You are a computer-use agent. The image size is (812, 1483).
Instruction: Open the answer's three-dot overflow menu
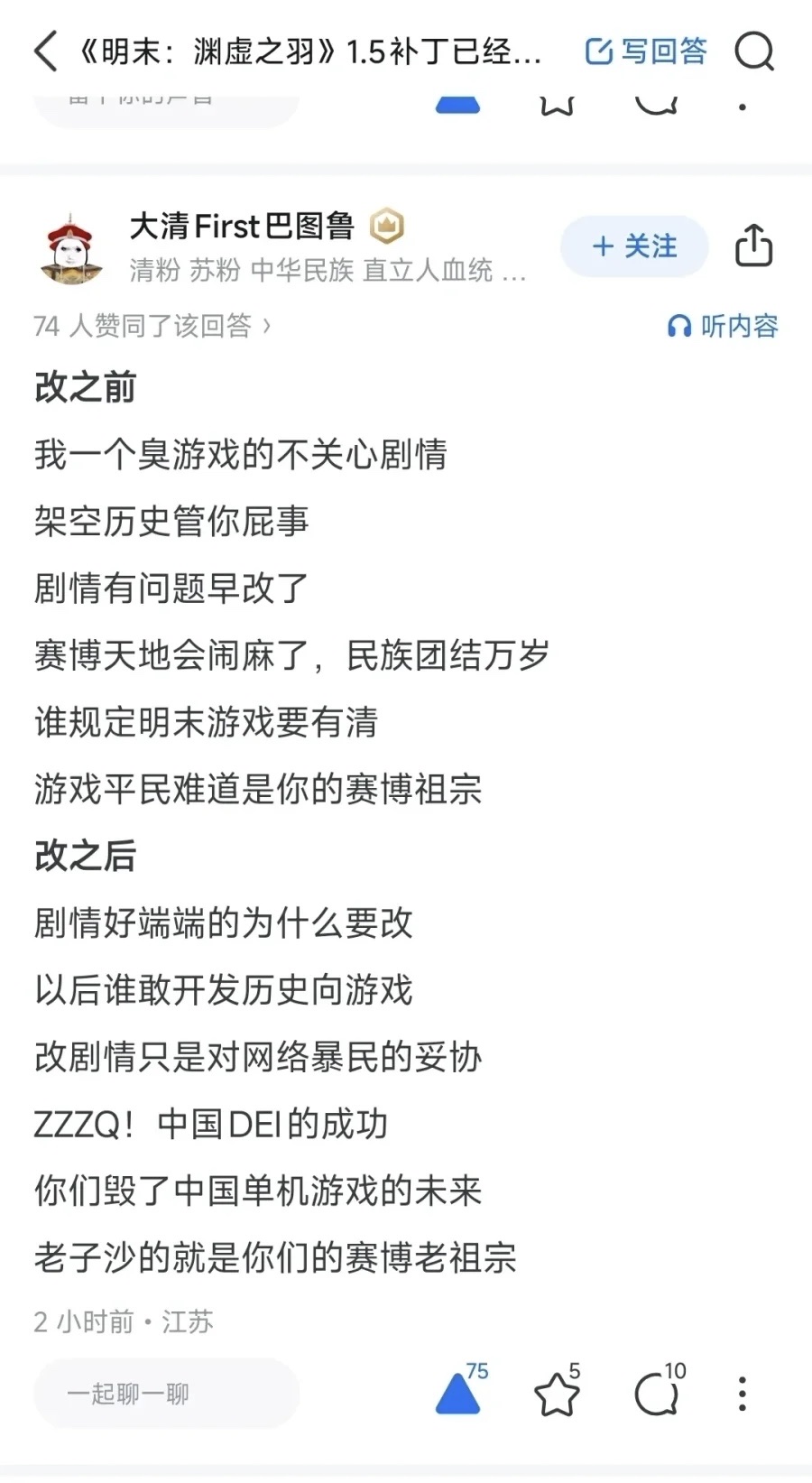point(742,1394)
